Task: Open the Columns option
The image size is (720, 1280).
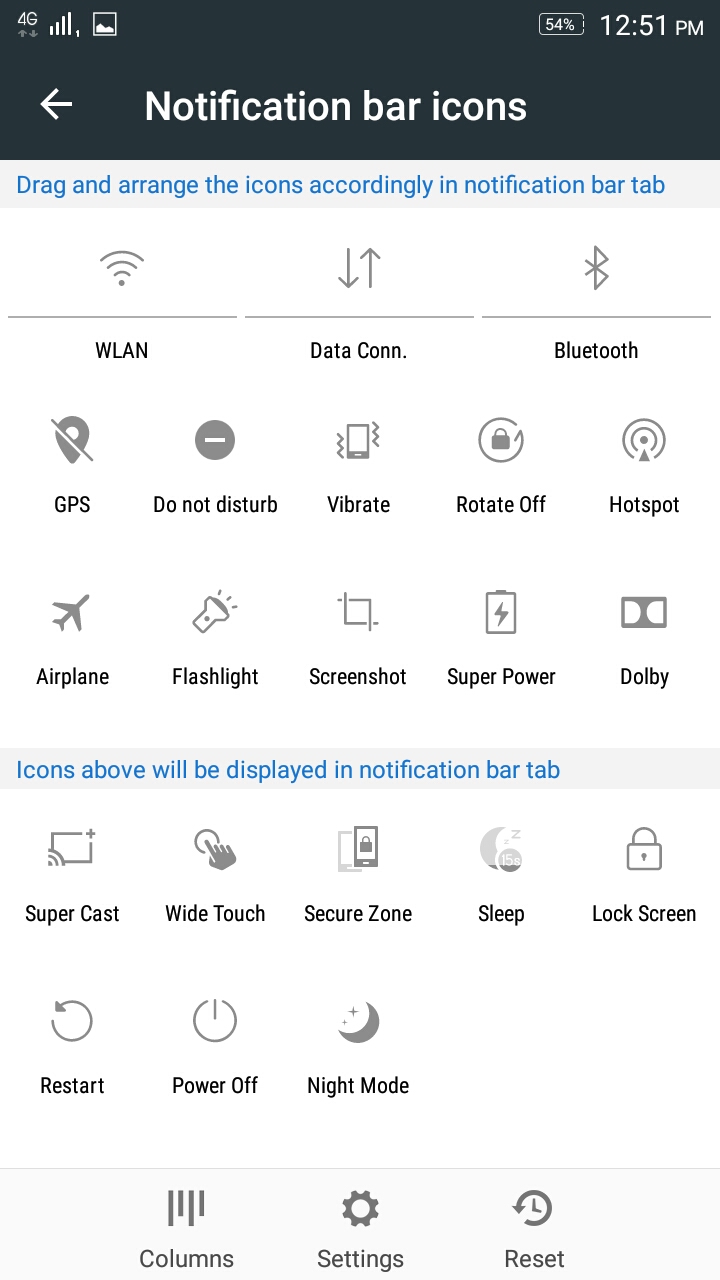Action: click(186, 1228)
